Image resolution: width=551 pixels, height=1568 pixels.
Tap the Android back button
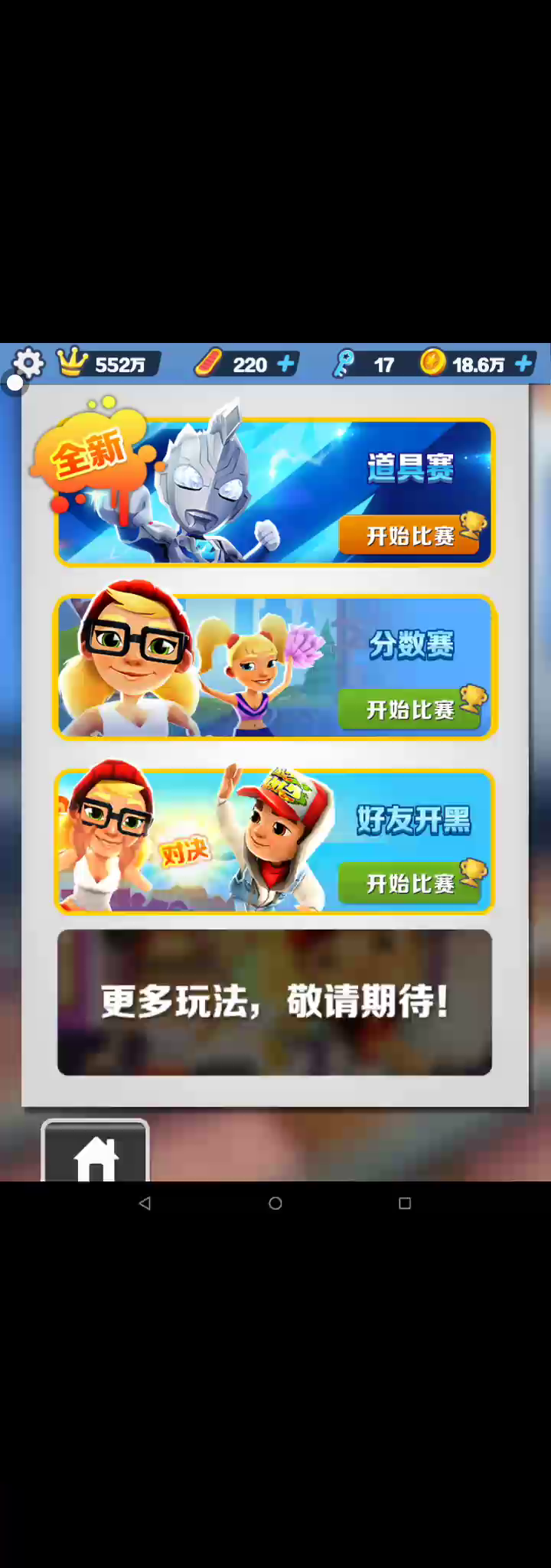[145, 1203]
